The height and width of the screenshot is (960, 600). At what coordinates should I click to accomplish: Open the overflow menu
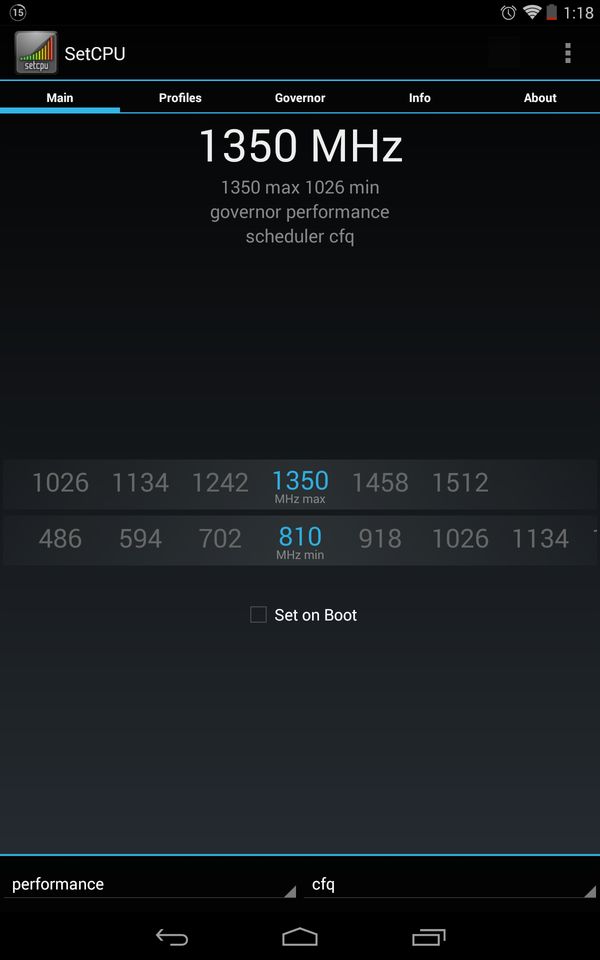[568, 53]
